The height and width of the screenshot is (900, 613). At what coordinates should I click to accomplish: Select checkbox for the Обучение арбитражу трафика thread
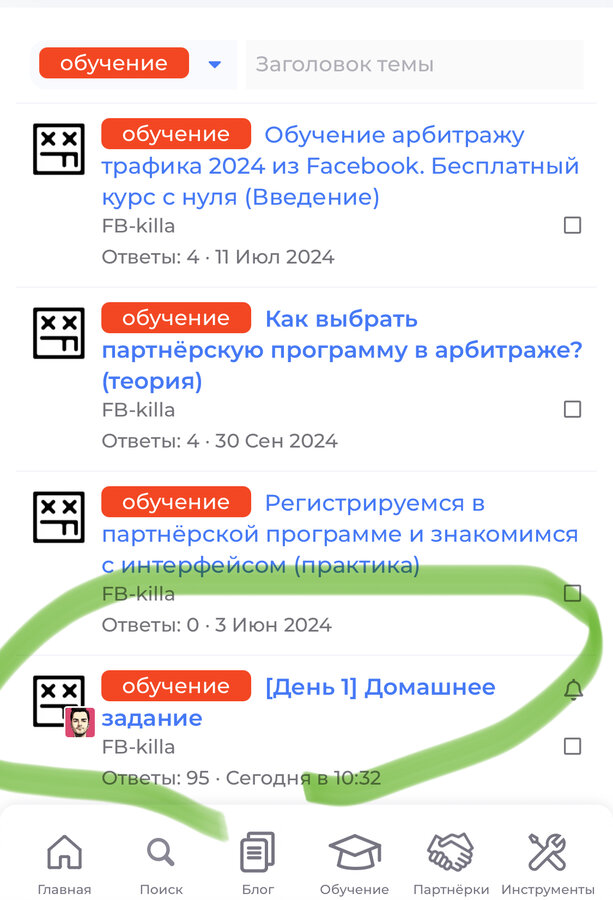click(x=572, y=226)
